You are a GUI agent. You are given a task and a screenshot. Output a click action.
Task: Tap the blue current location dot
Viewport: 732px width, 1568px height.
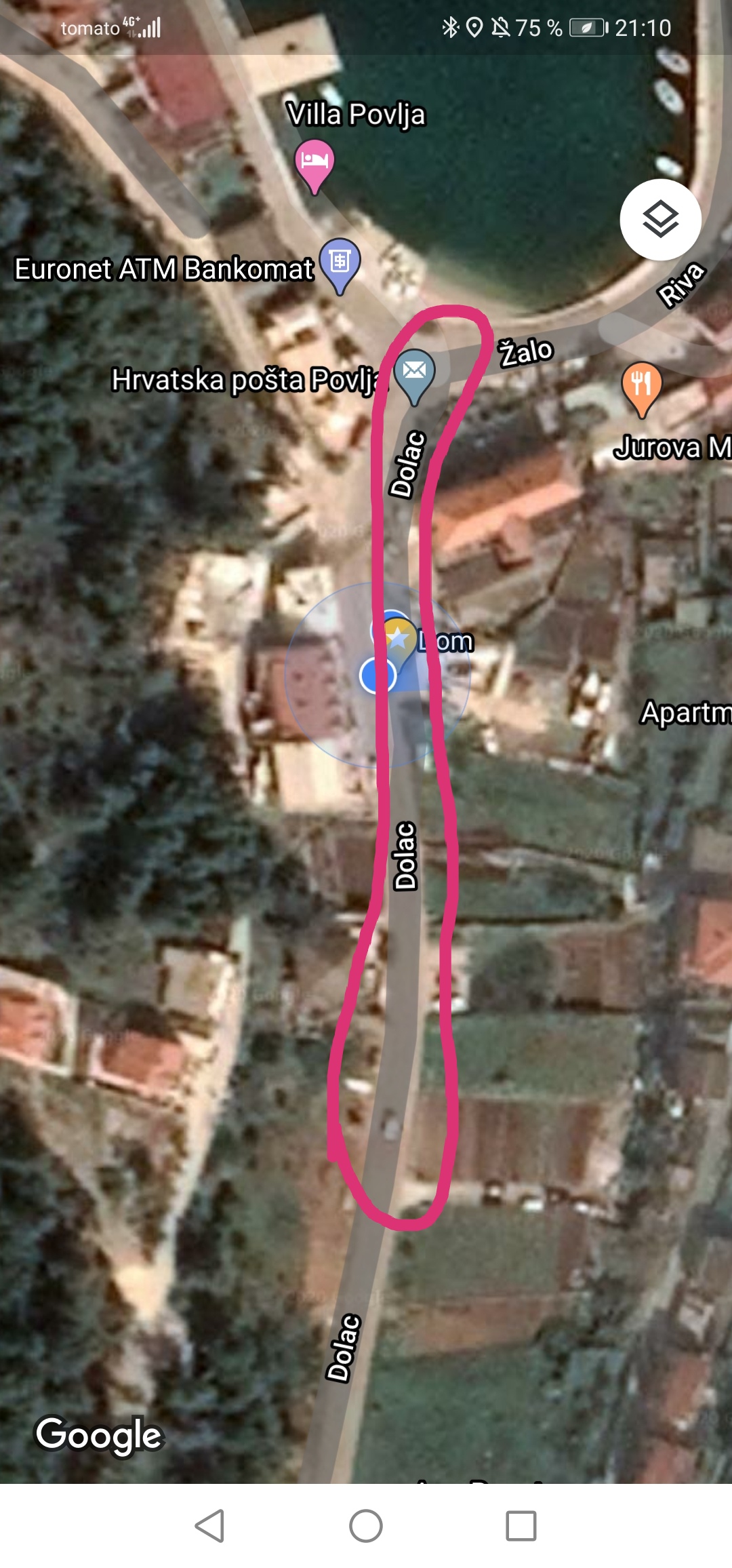pyautogui.click(x=377, y=676)
